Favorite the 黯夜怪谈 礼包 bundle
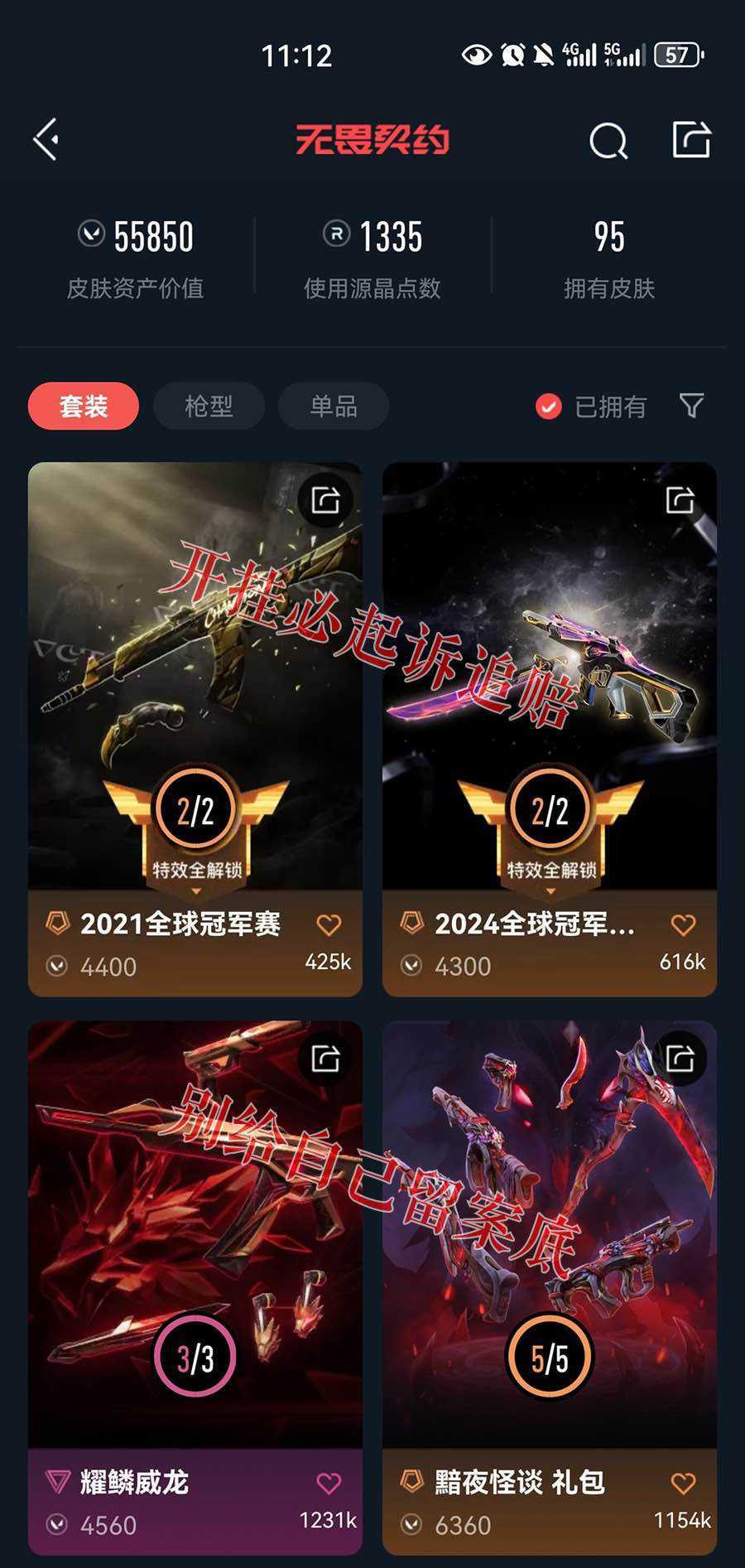The height and width of the screenshot is (1568, 745). 683,1483
